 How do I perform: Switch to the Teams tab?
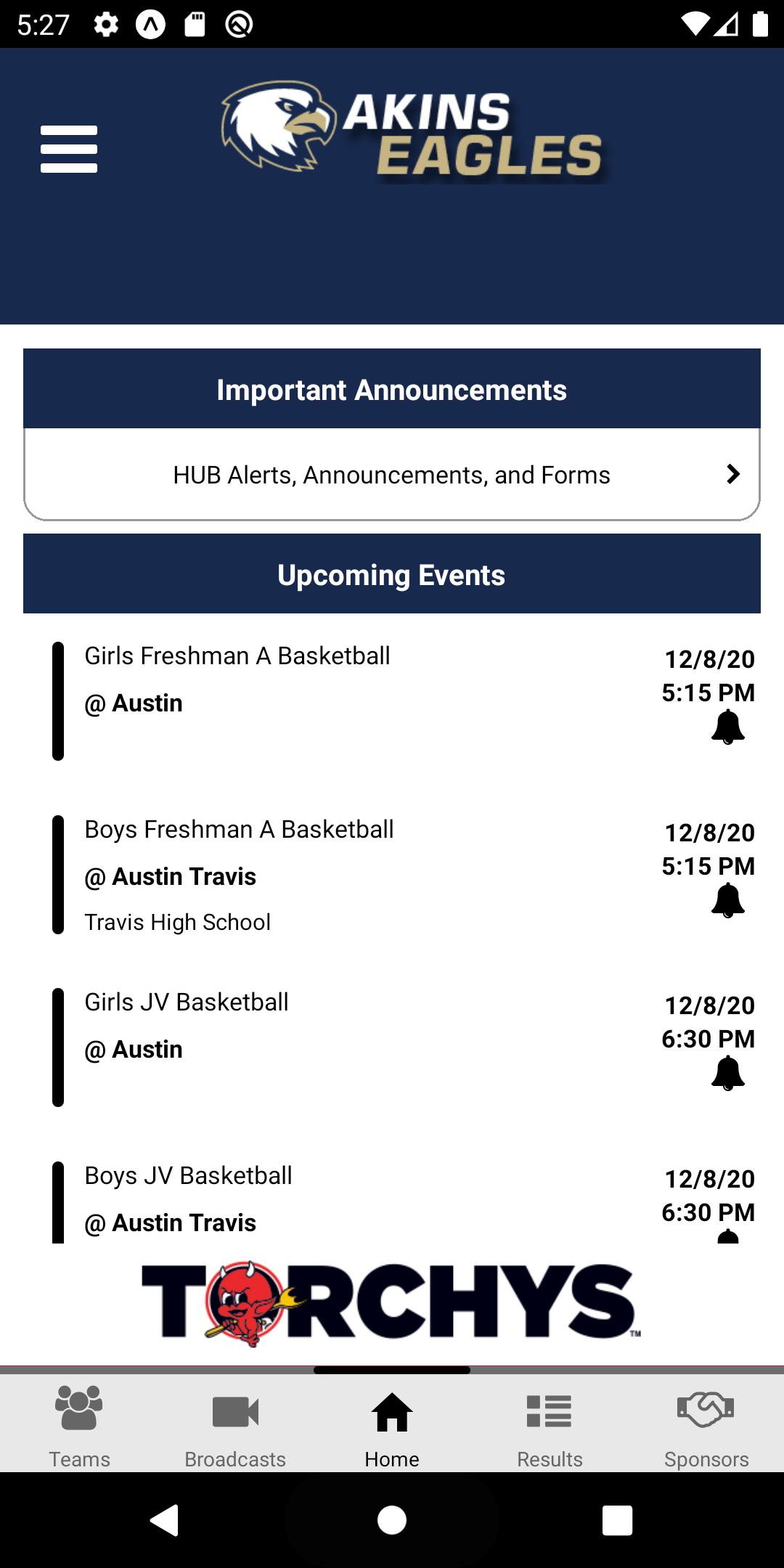point(79,1424)
